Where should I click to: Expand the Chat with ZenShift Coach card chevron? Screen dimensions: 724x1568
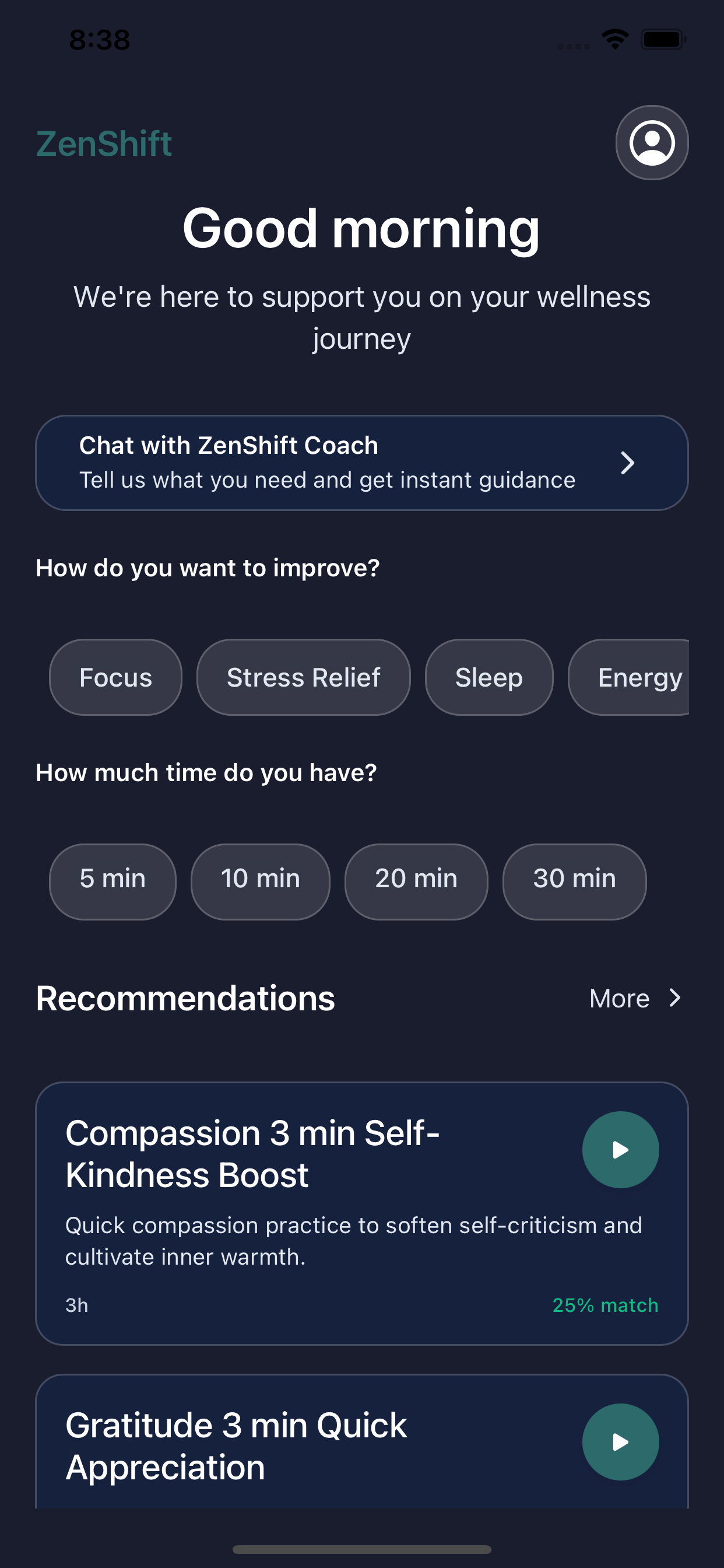click(x=628, y=463)
